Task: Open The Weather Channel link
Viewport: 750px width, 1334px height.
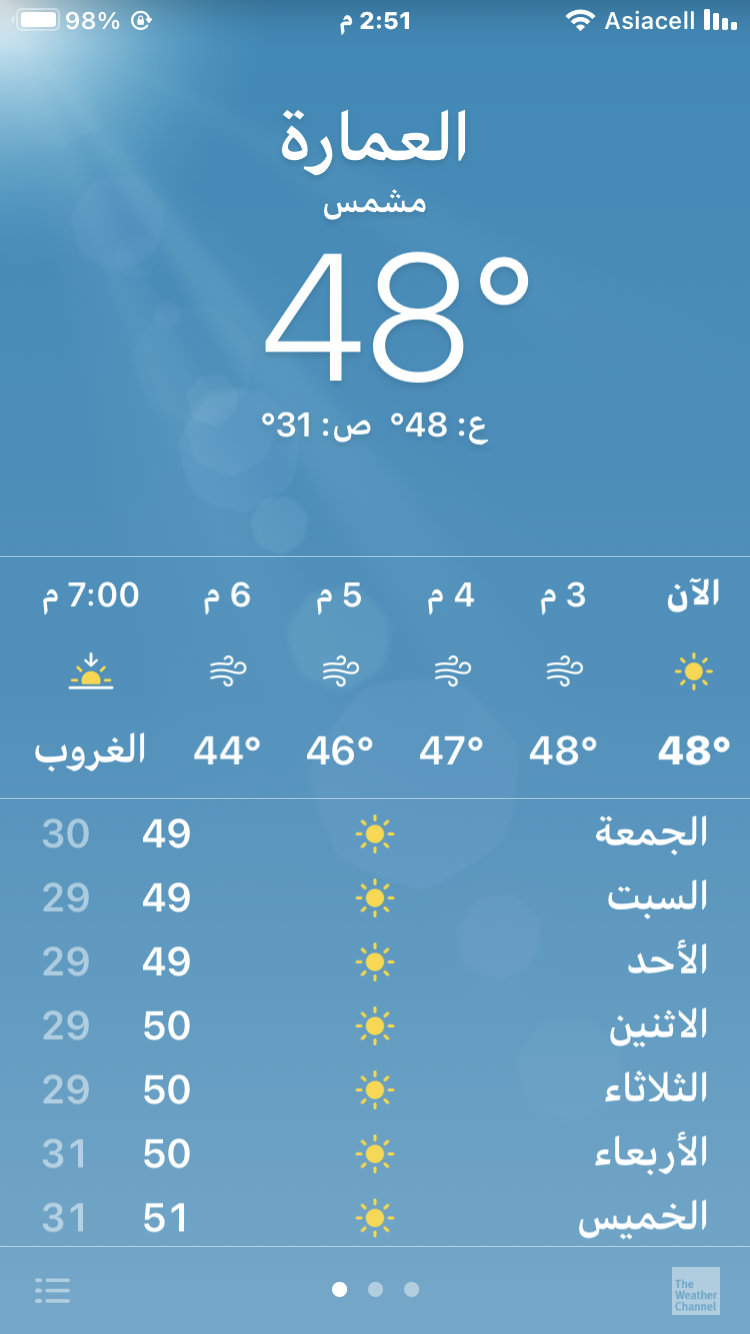Action: pos(695,1291)
